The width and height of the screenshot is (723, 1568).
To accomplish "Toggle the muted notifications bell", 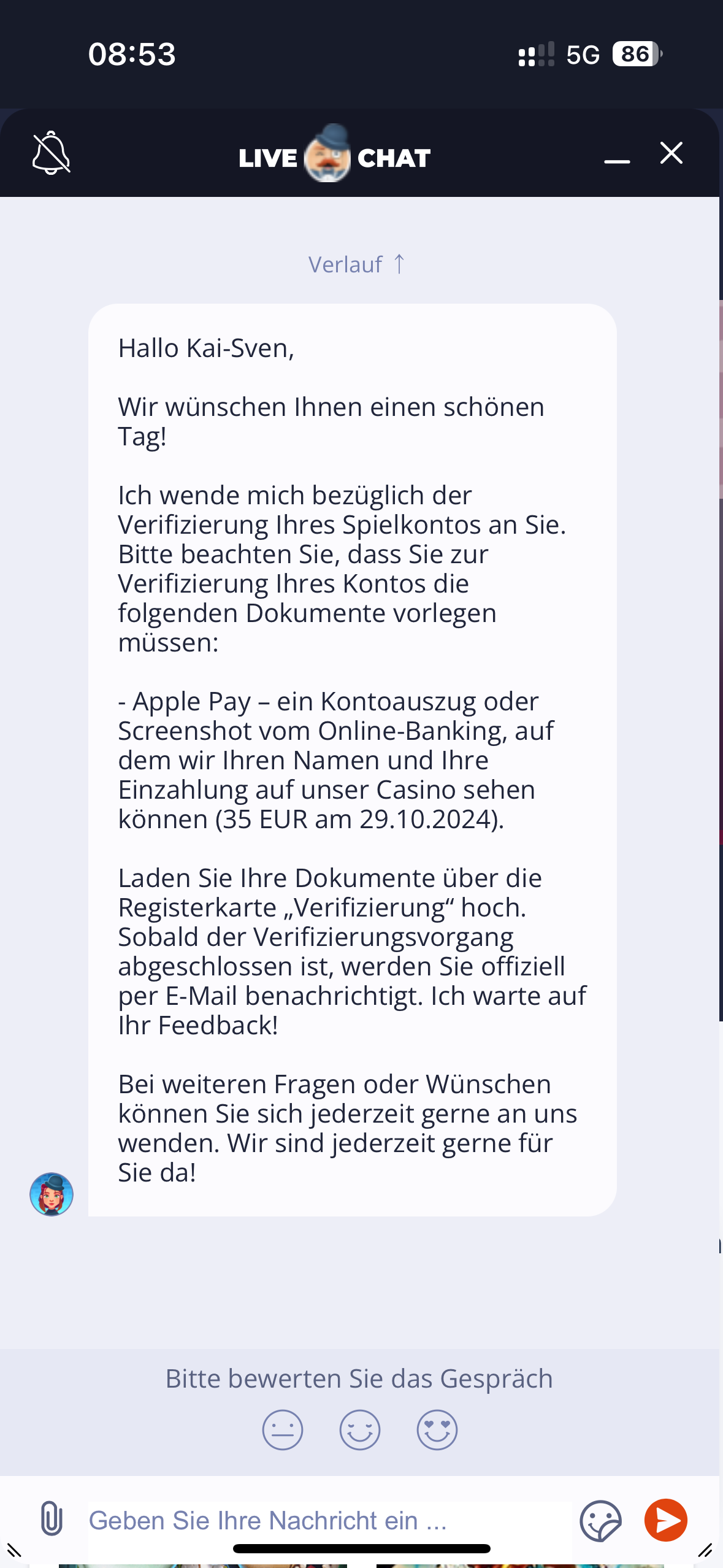I will (52, 153).
